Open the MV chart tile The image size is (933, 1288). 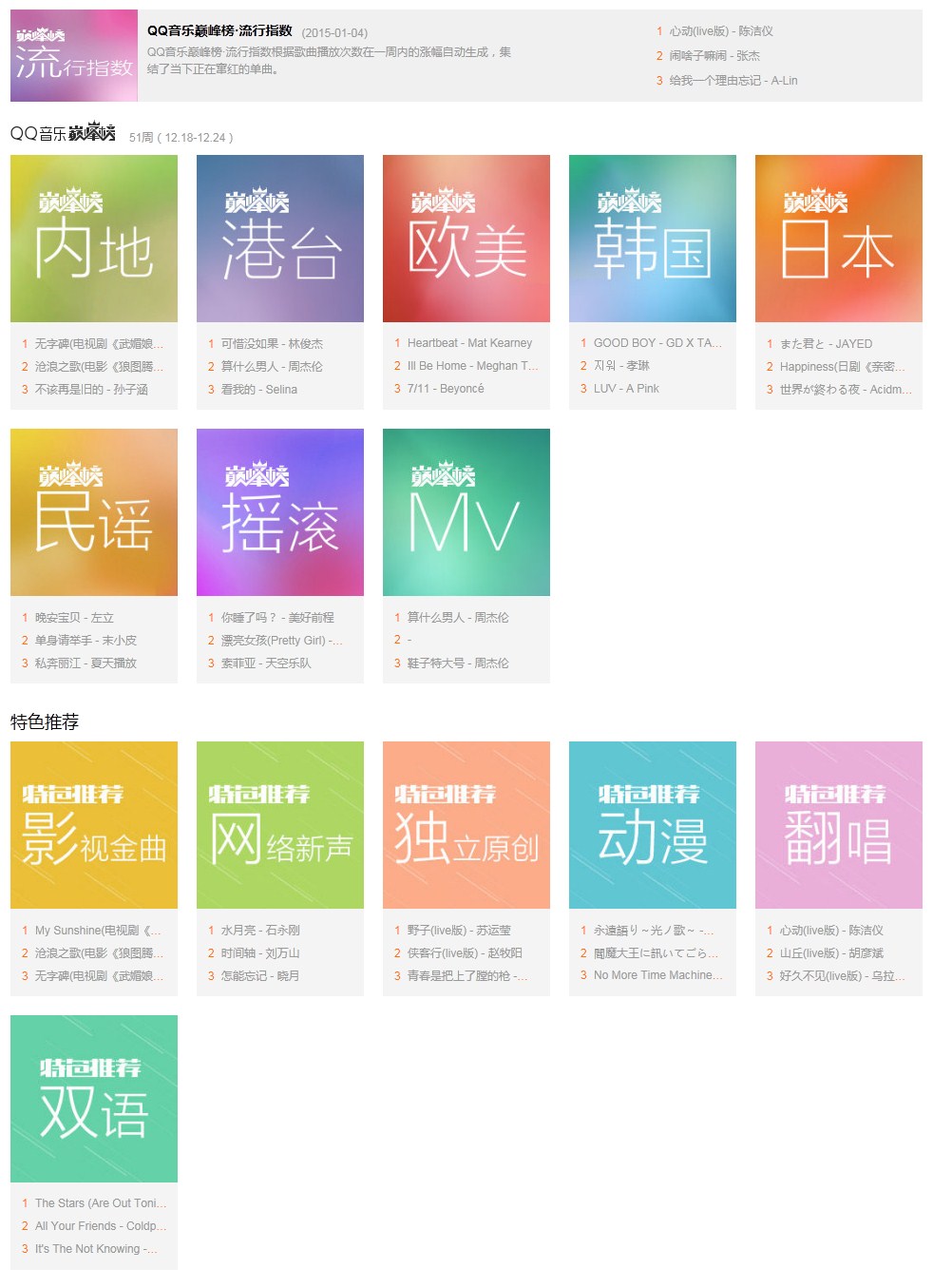[x=466, y=512]
